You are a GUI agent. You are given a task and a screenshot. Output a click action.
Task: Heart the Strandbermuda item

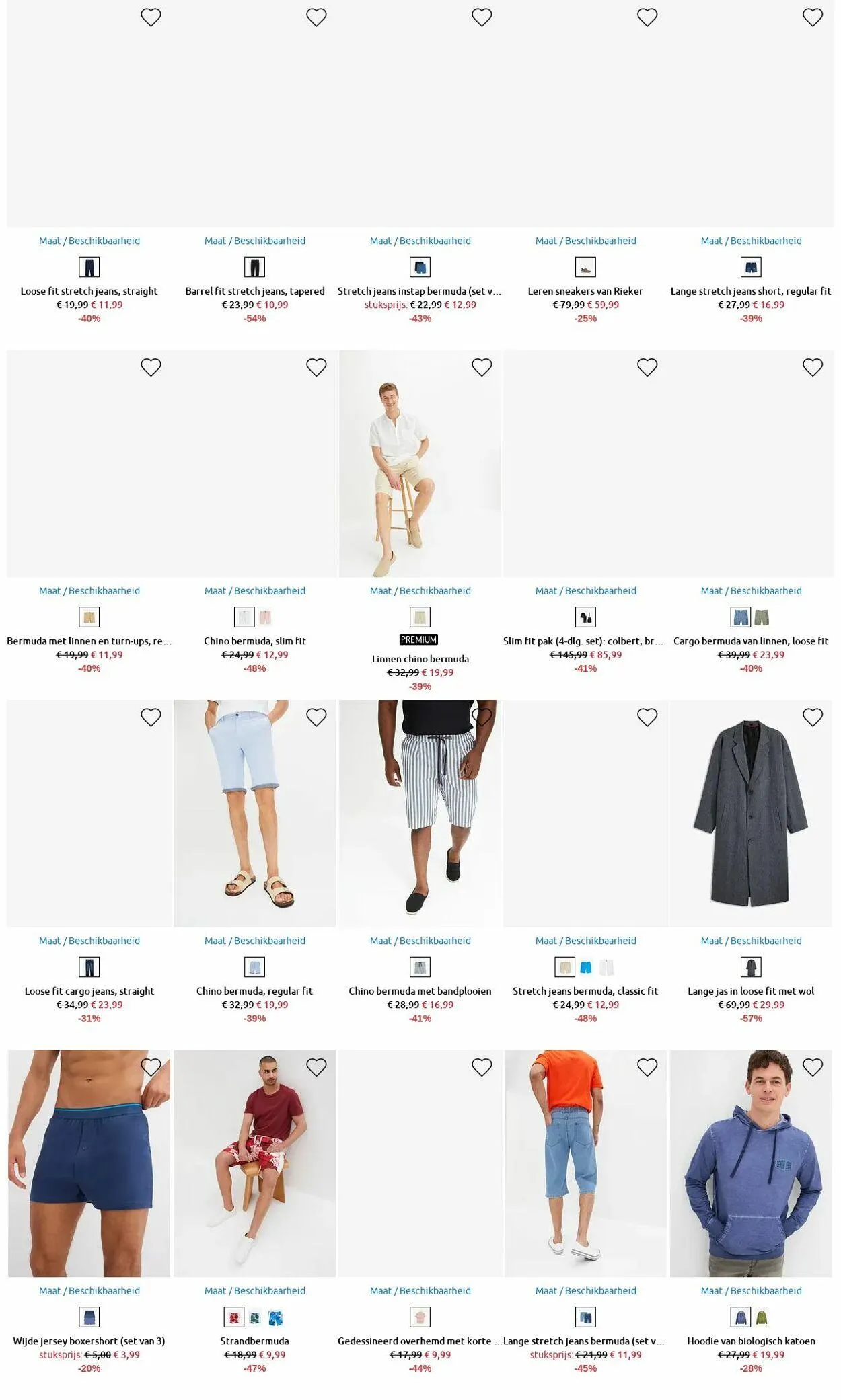316,1067
